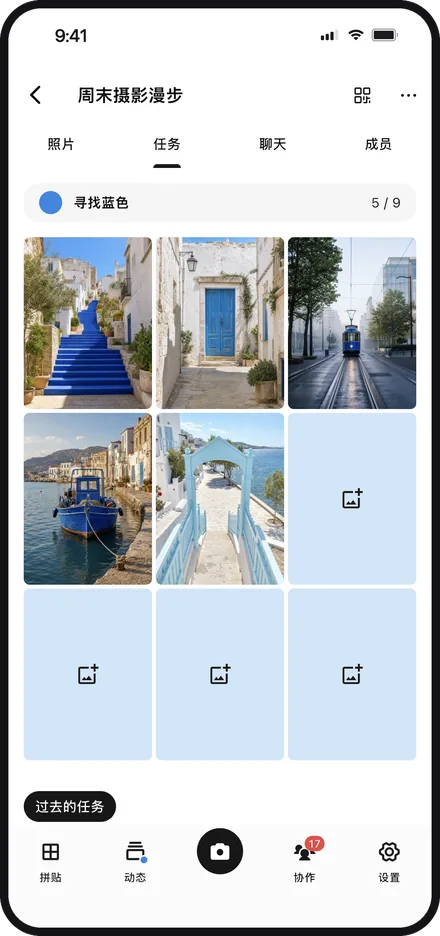Launch the center camera button
Viewport: 440px width, 936px height.
(220, 851)
